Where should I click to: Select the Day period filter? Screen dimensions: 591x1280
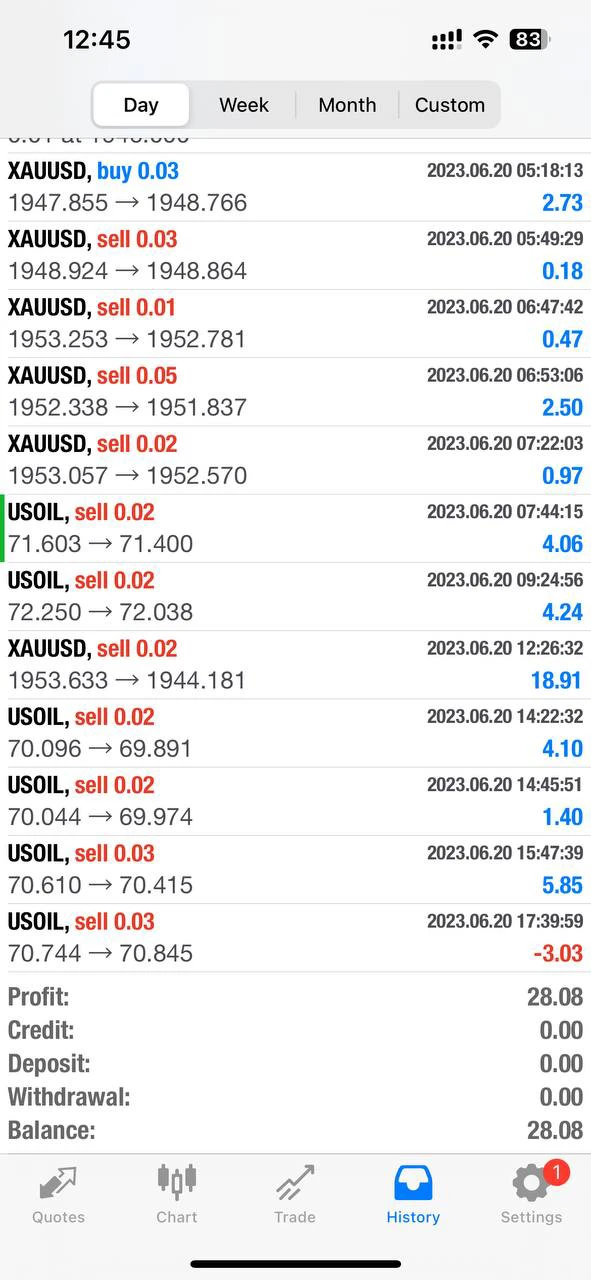coord(141,105)
